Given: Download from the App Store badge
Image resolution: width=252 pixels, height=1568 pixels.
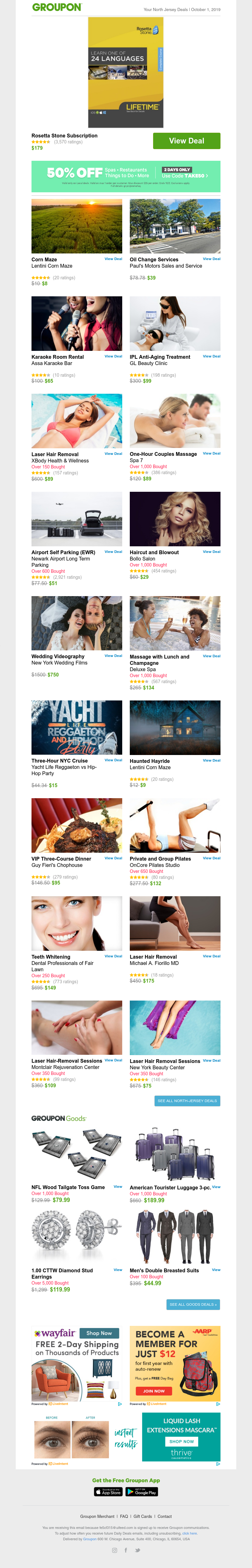Looking at the screenshot, I should pos(108,1492).
